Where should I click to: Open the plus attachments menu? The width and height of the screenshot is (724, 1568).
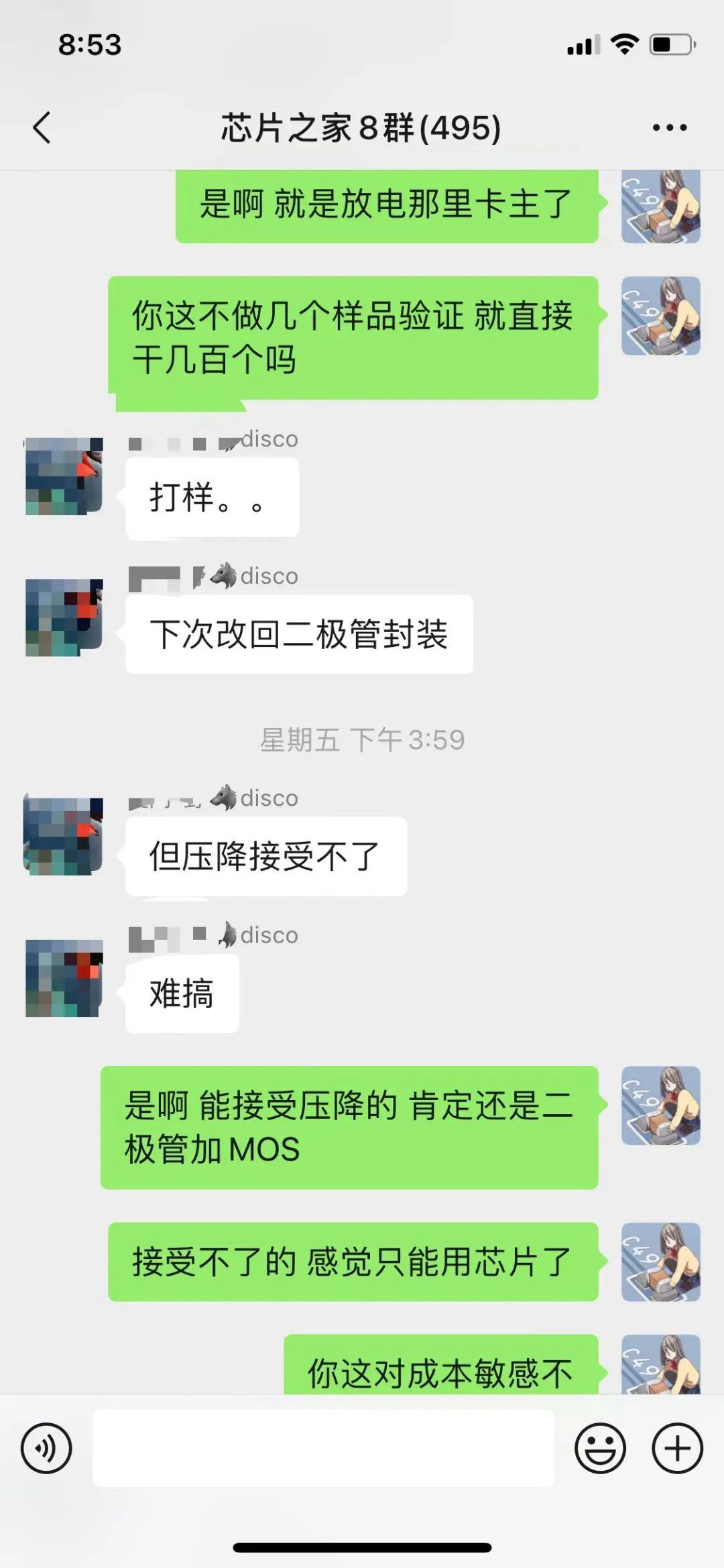point(677,1448)
